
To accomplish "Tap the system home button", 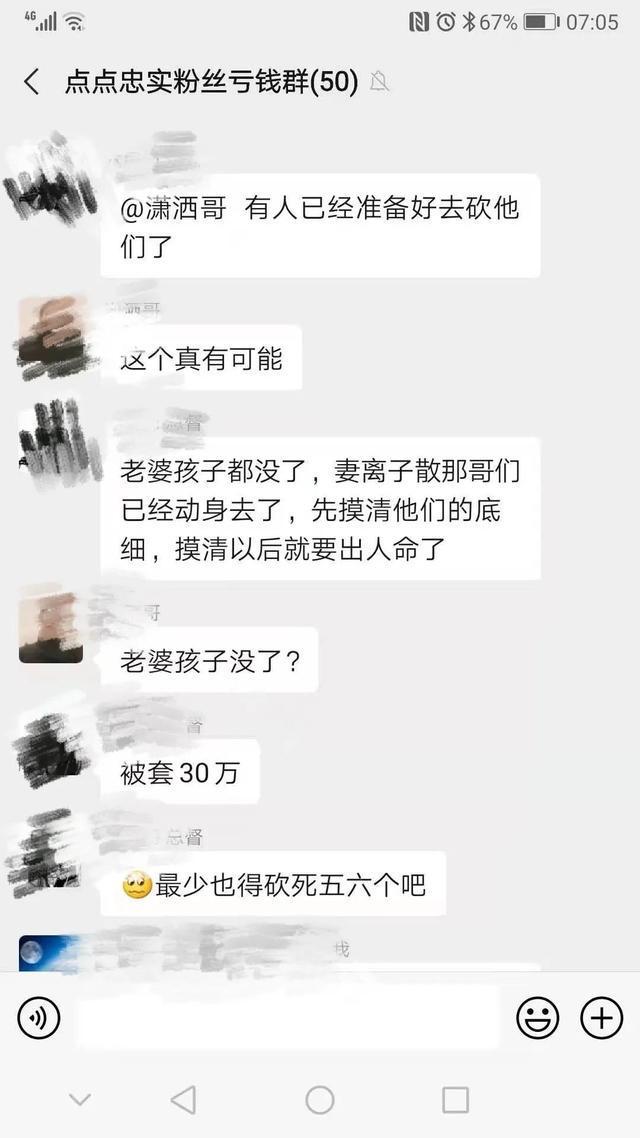I will click(320, 1100).
